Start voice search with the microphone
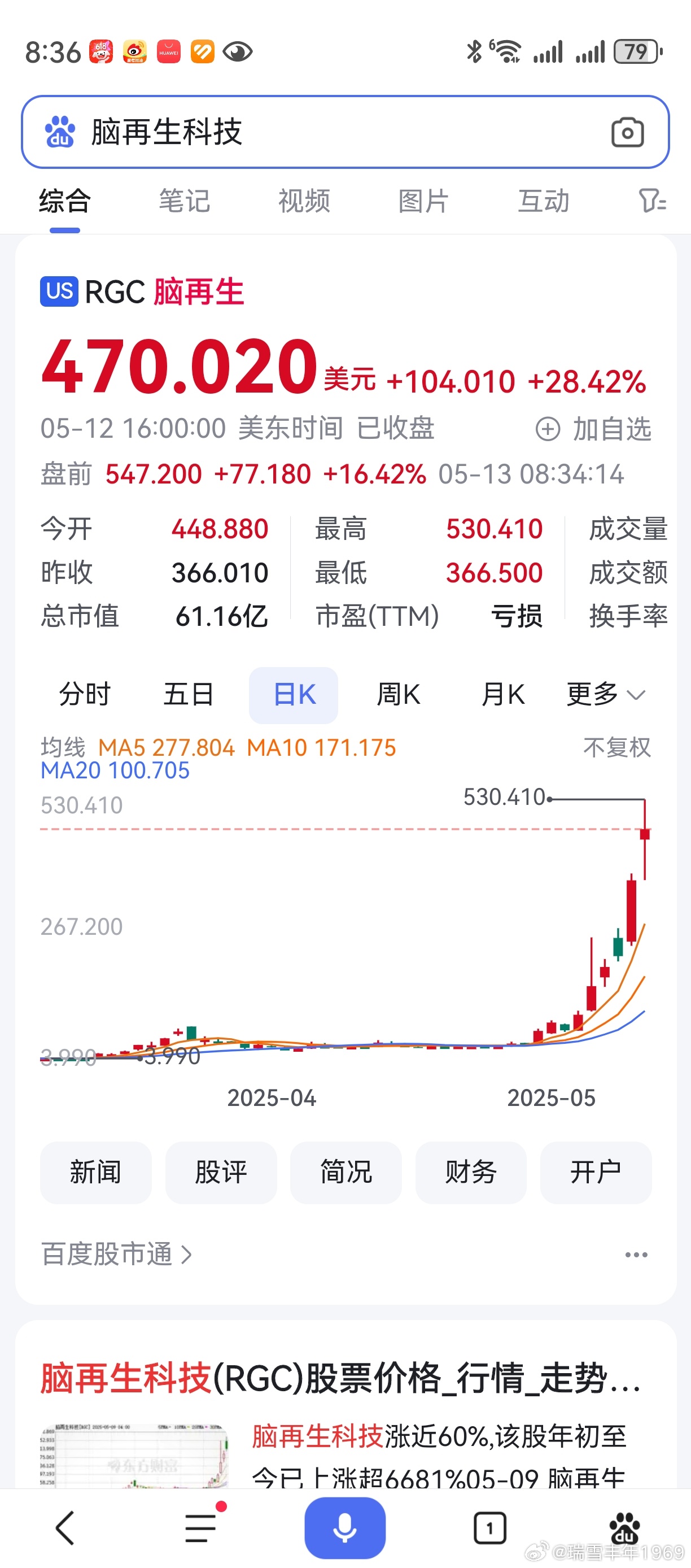This screenshot has height=1568, width=691. coord(345,1528)
